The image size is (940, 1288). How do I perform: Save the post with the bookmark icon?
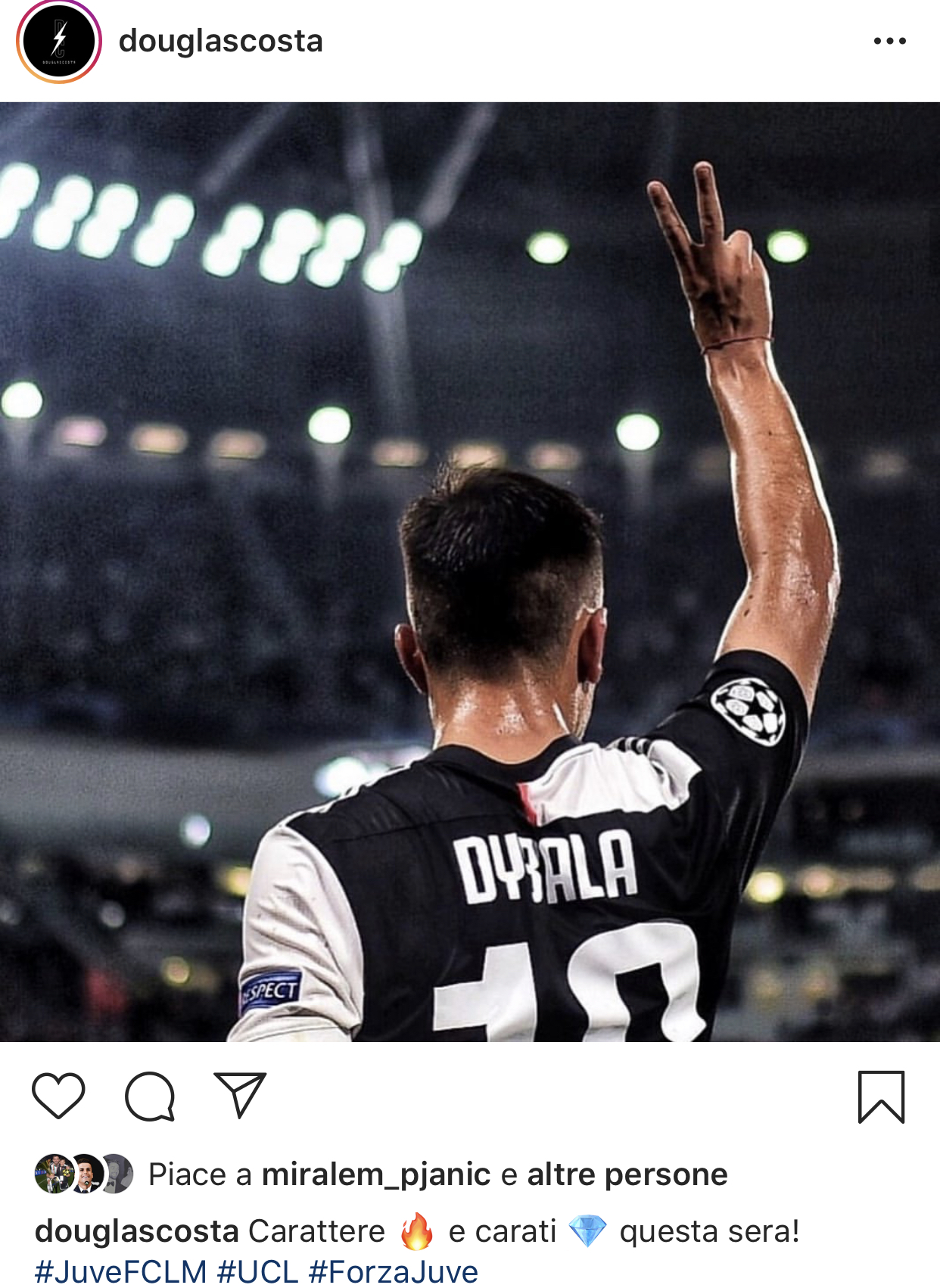[881, 1097]
